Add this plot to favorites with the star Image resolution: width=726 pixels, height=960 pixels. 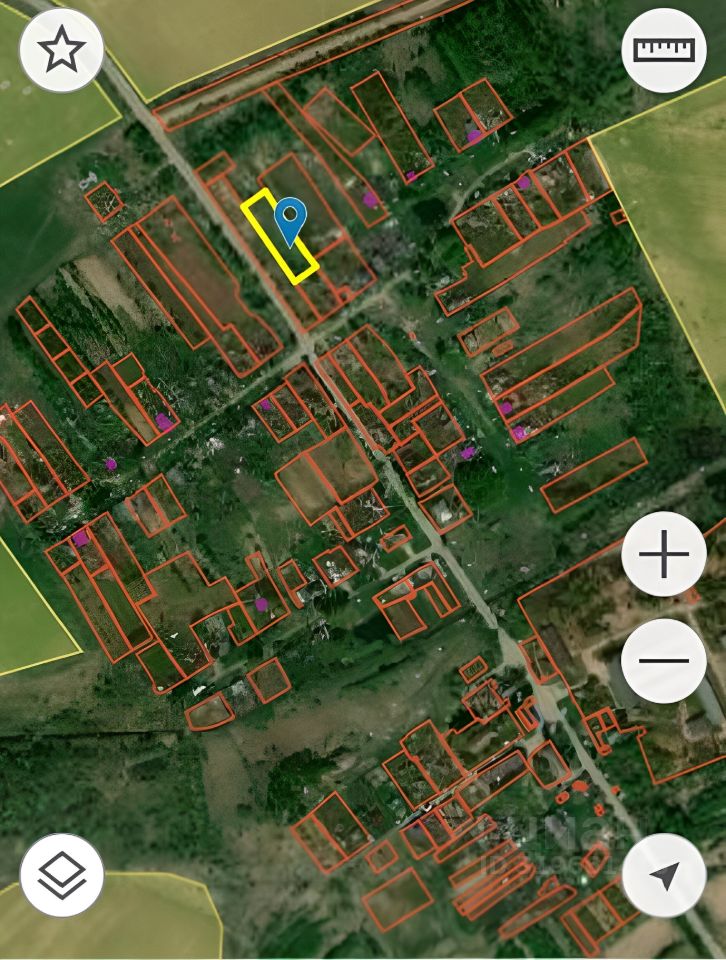(x=62, y=49)
